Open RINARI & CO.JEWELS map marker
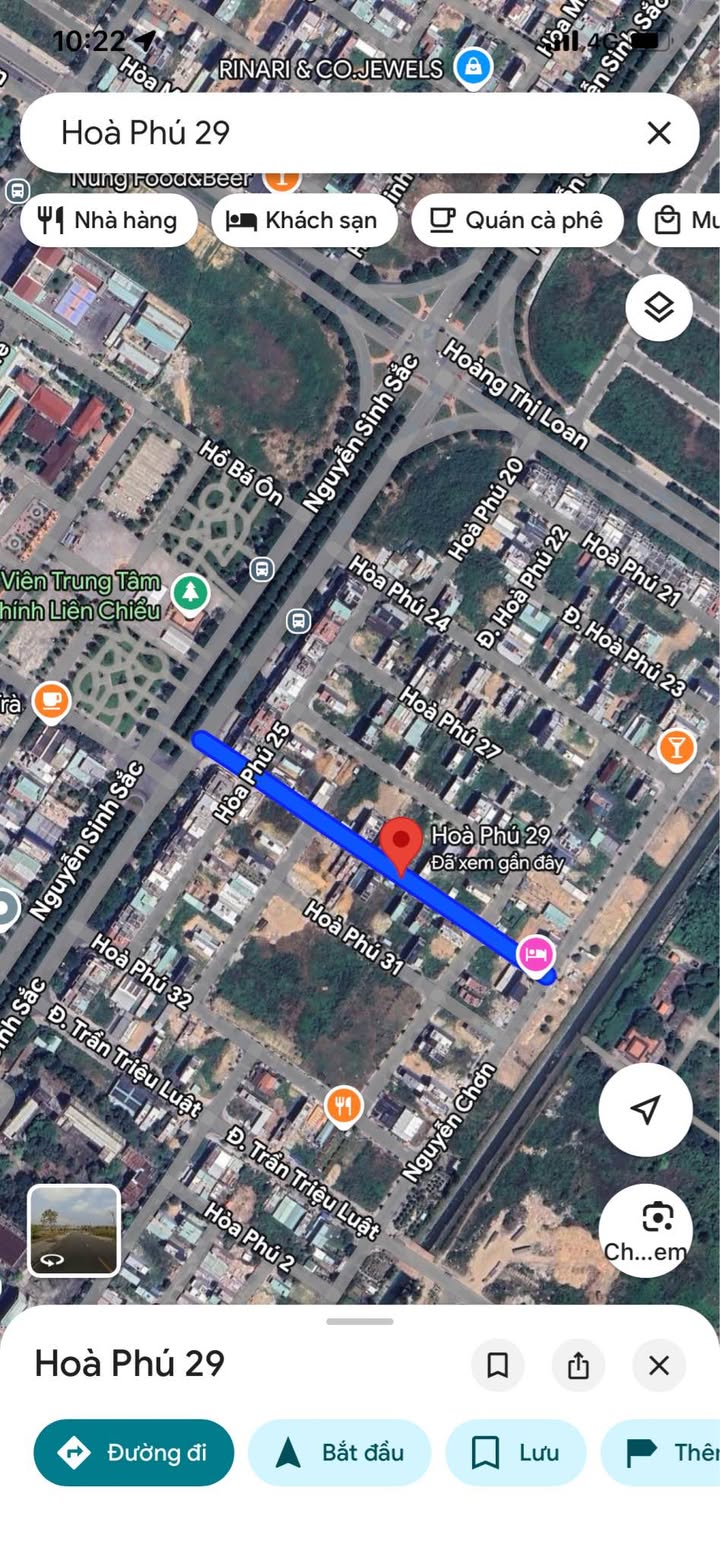 click(x=472, y=68)
